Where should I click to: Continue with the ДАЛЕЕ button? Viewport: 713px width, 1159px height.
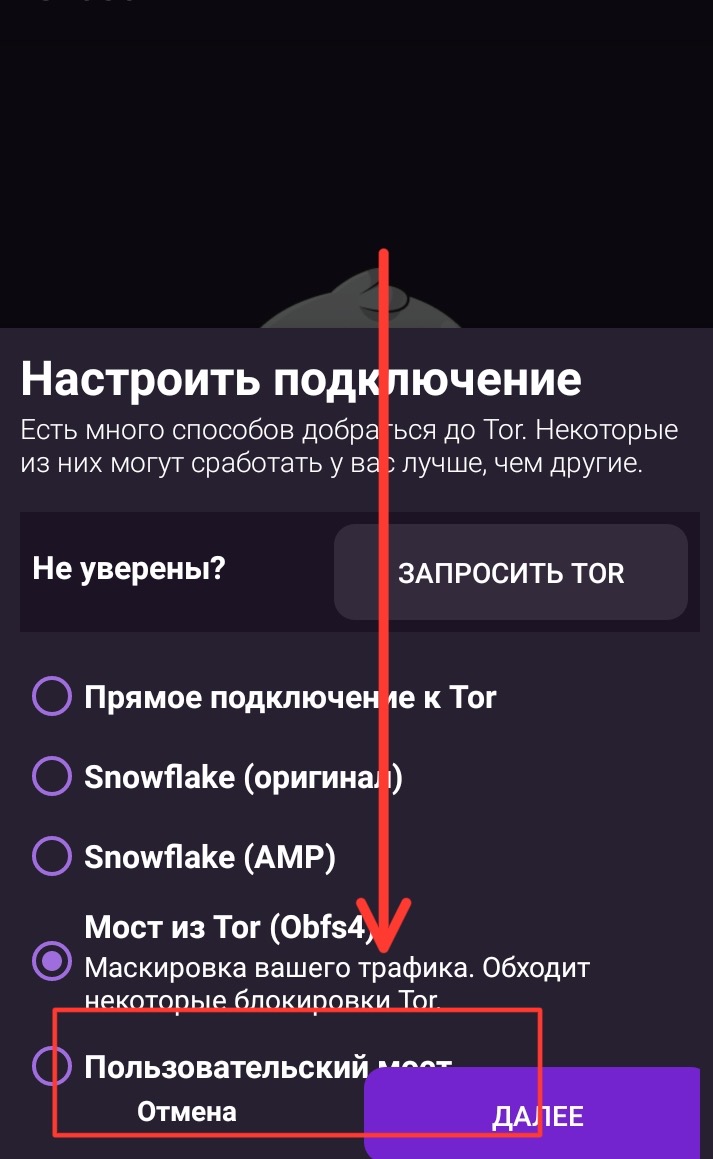(538, 1116)
